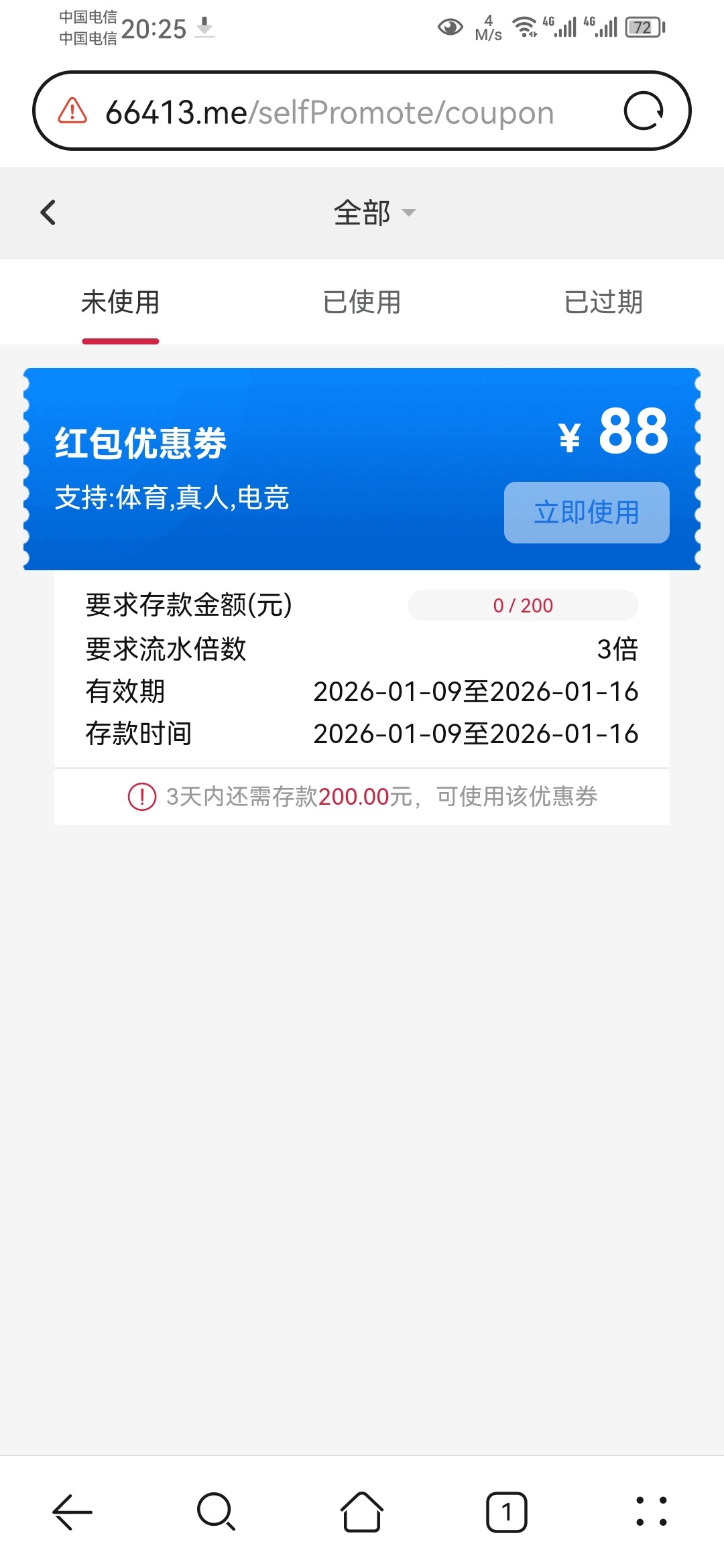Tap the download arrow in status bar
The height and width of the screenshot is (1568, 724).
203,27
